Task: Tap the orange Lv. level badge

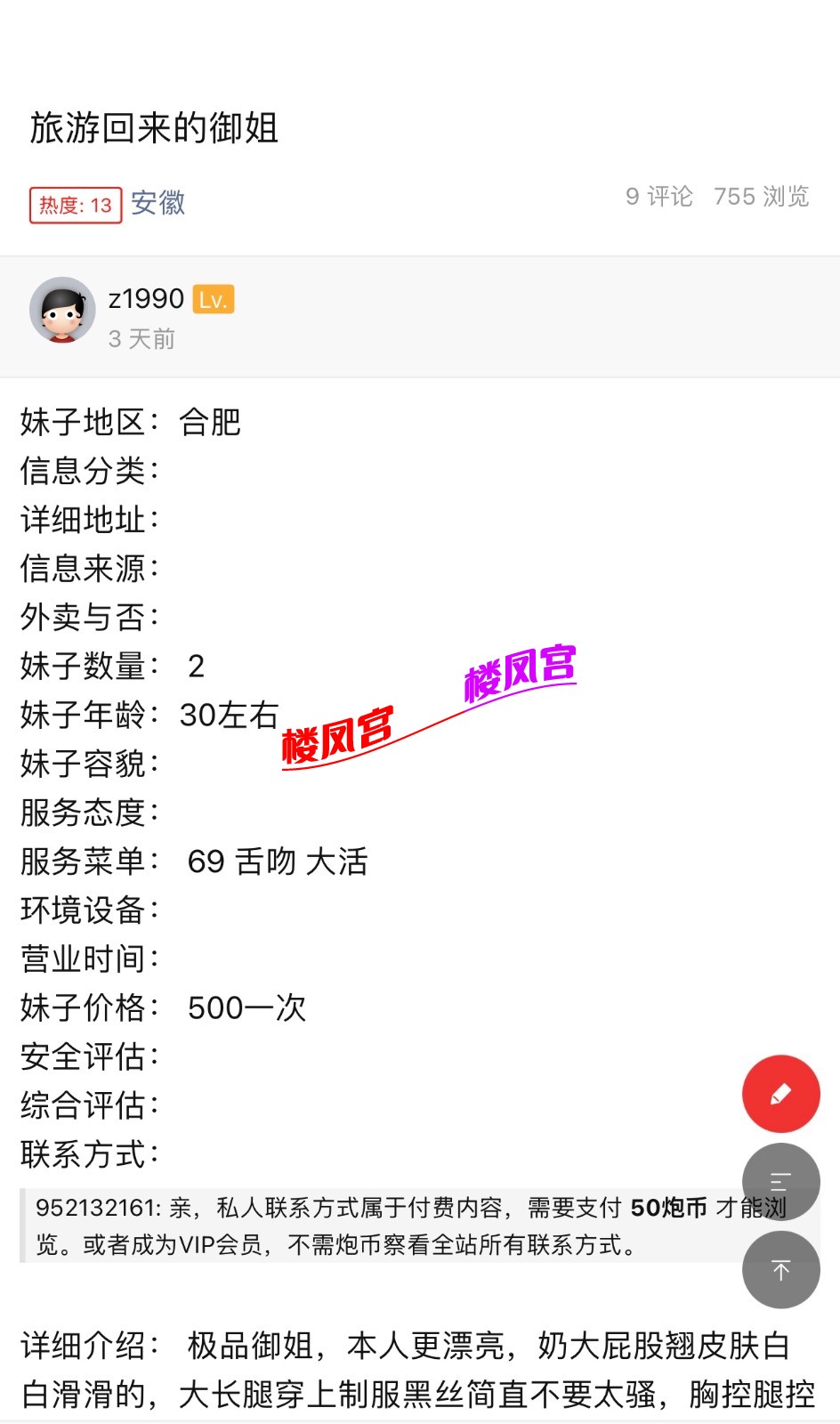Action: [213, 300]
